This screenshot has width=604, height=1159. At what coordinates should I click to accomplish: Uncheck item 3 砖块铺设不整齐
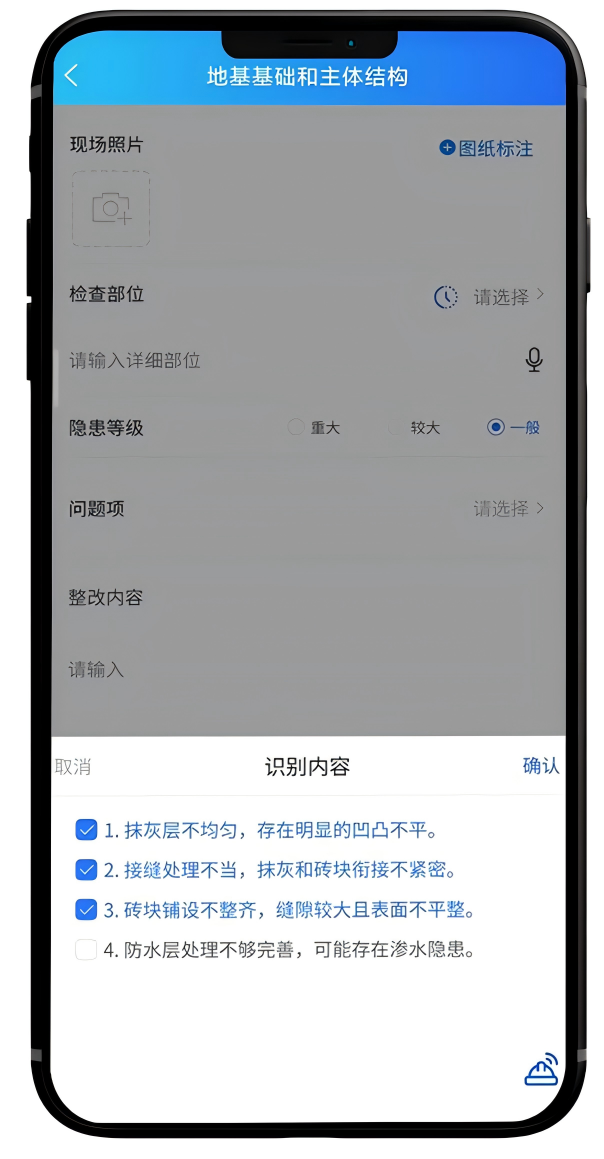[86, 910]
